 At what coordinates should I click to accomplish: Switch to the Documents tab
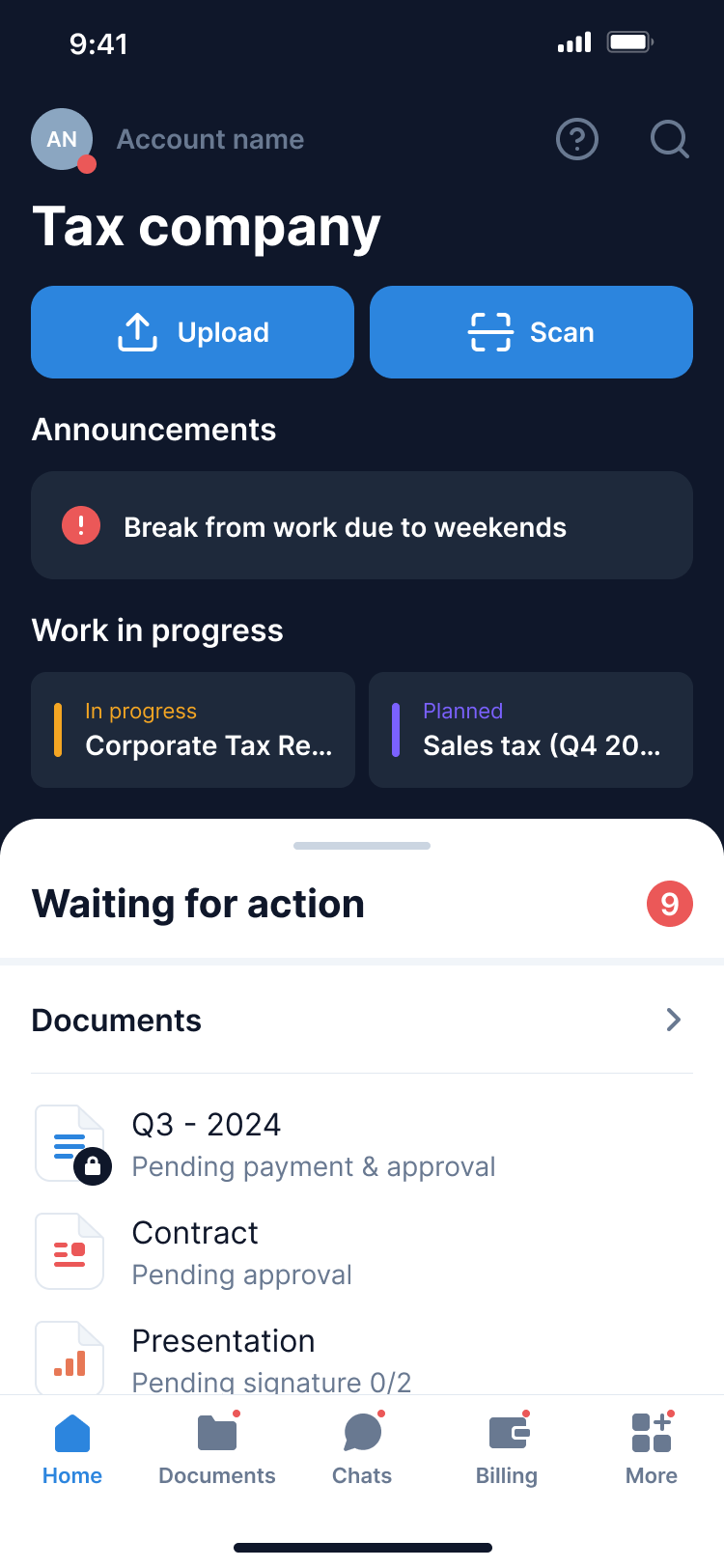[217, 1450]
